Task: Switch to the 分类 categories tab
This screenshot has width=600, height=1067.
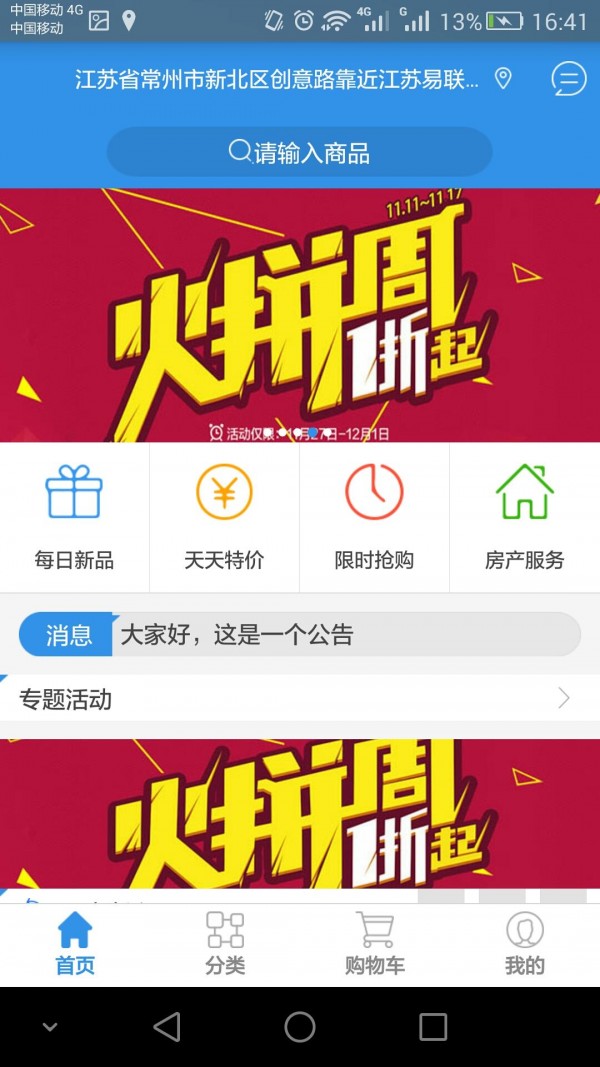Action: coord(225,944)
